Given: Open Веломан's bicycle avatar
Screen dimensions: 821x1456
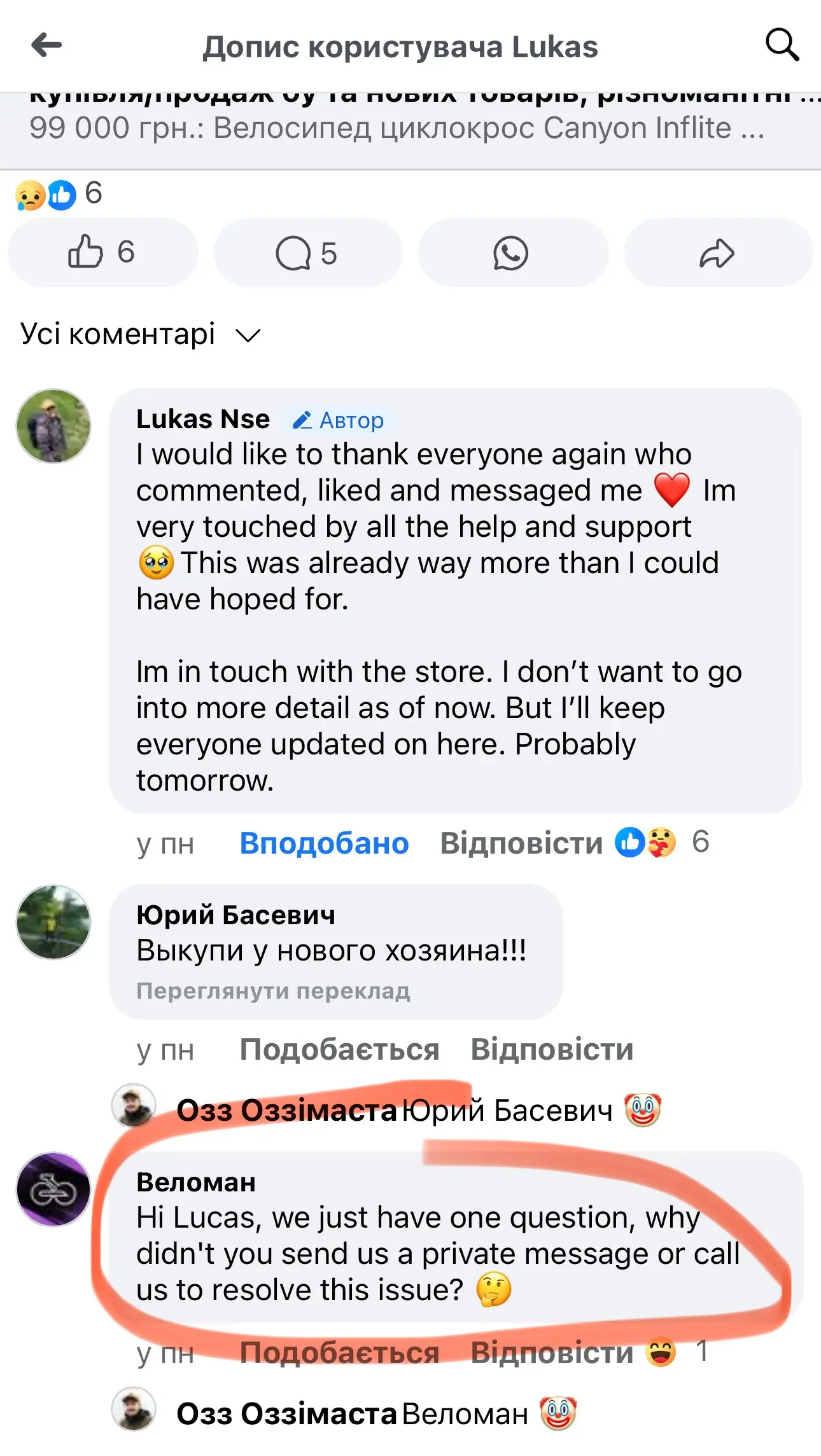Looking at the screenshot, I should (x=53, y=1189).
